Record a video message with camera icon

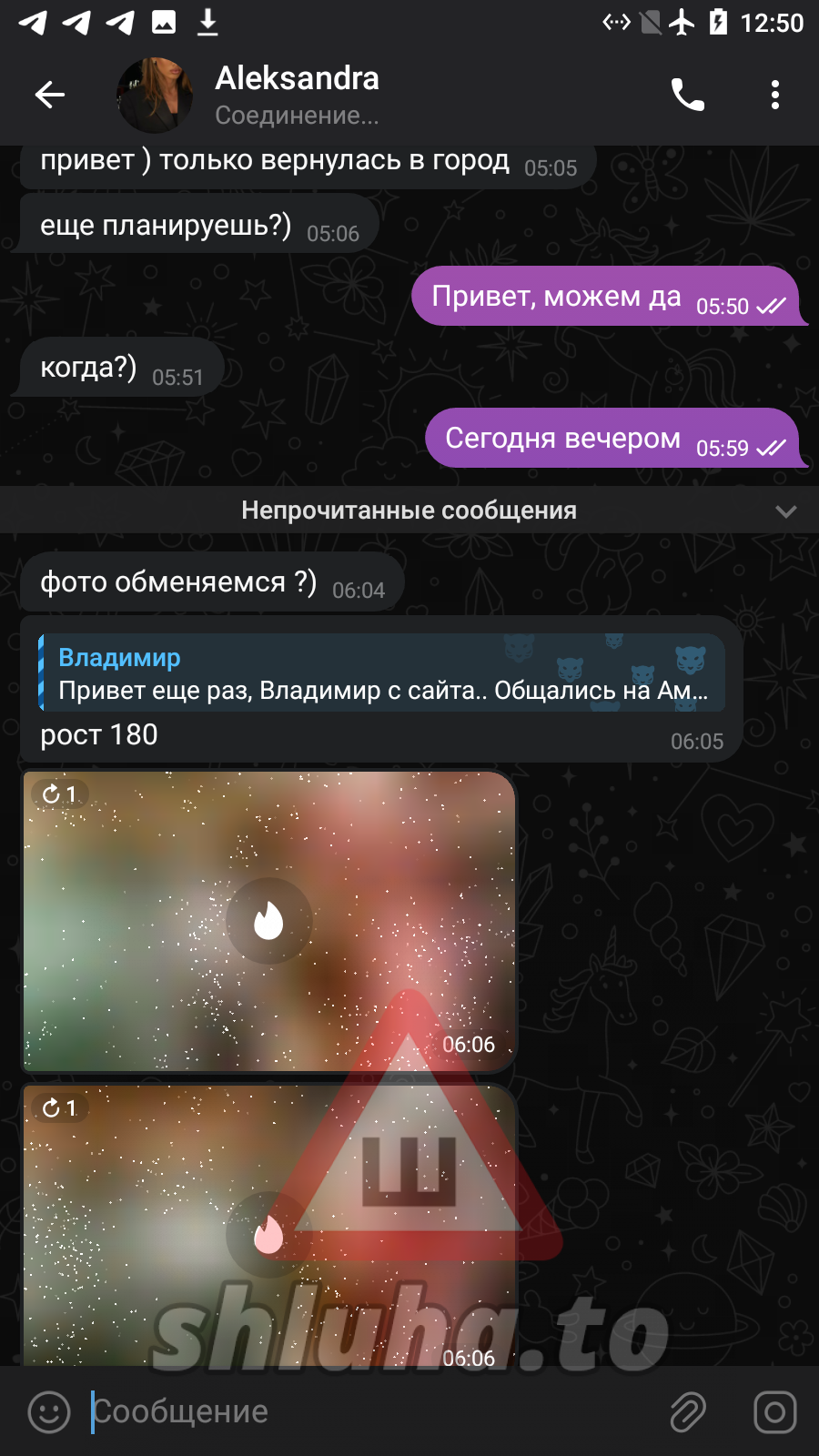point(774,1412)
